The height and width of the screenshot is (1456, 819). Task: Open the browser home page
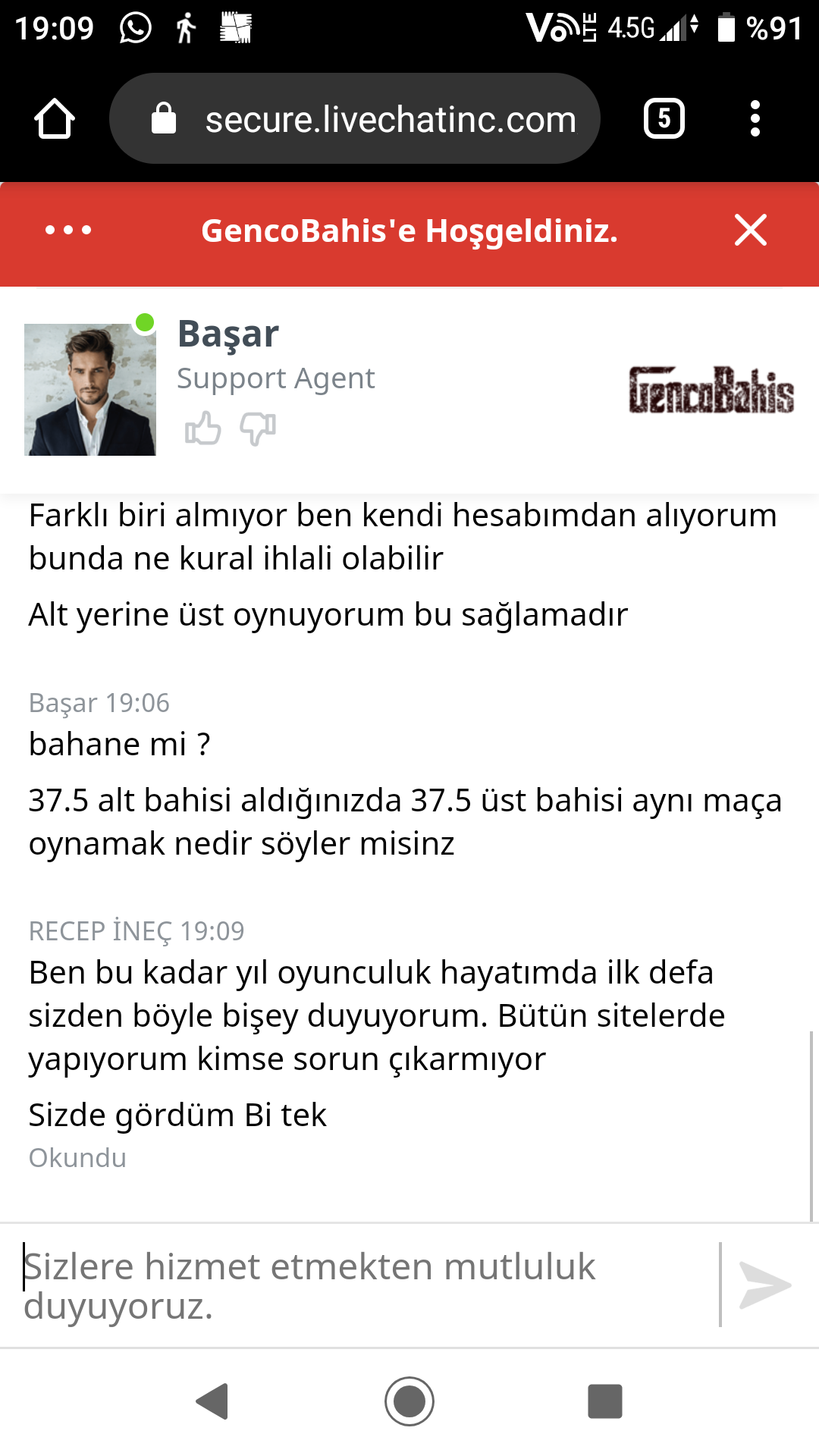(x=55, y=119)
